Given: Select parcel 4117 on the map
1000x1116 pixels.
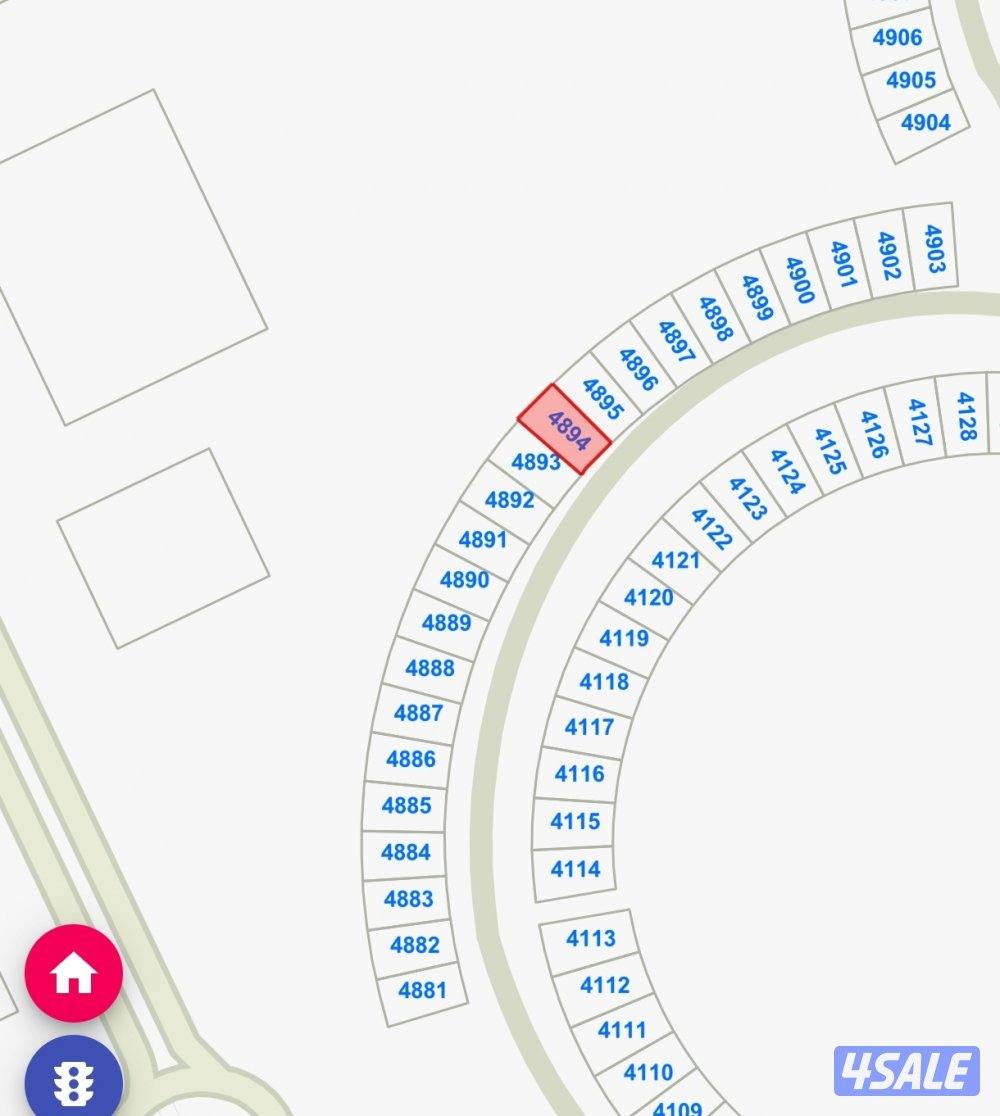Looking at the screenshot, I should tap(589, 726).
